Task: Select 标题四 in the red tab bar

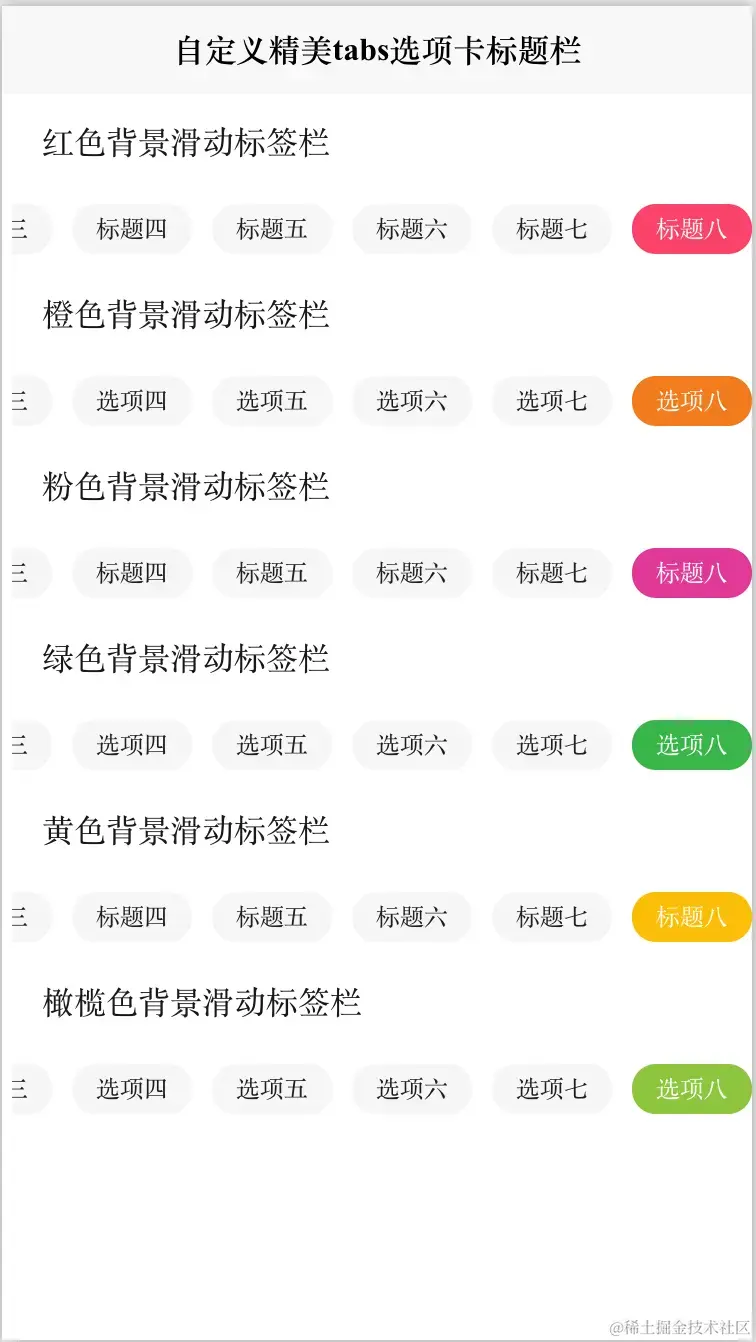Action: [x=131, y=229]
